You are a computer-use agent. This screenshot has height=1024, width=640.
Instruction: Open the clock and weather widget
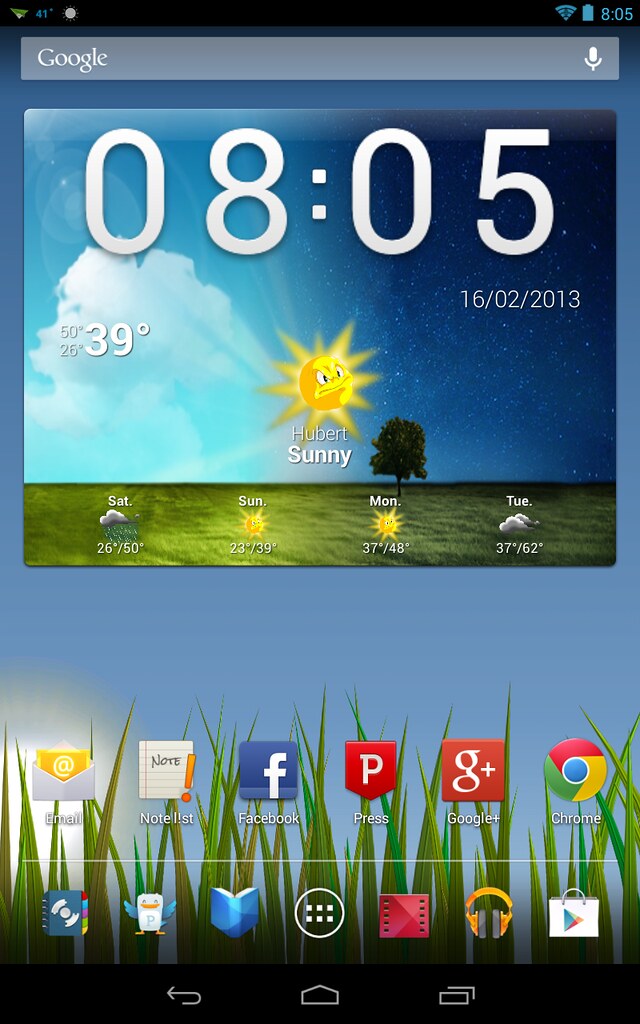click(x=320, y=337)
